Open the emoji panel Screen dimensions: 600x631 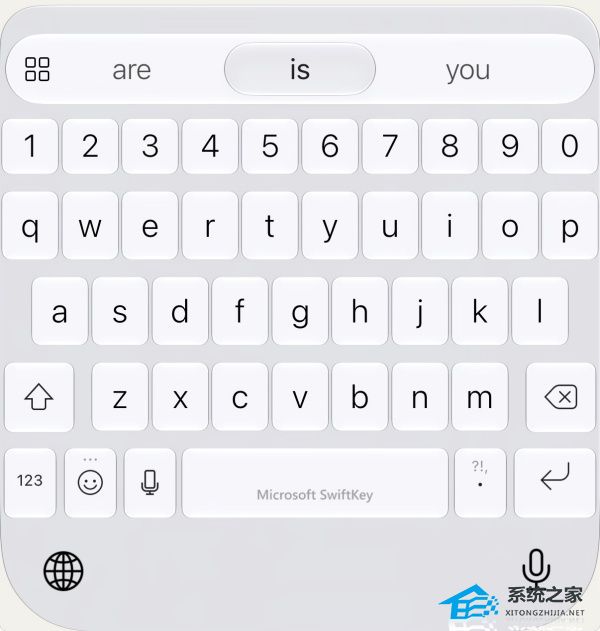tap(90, 482)
